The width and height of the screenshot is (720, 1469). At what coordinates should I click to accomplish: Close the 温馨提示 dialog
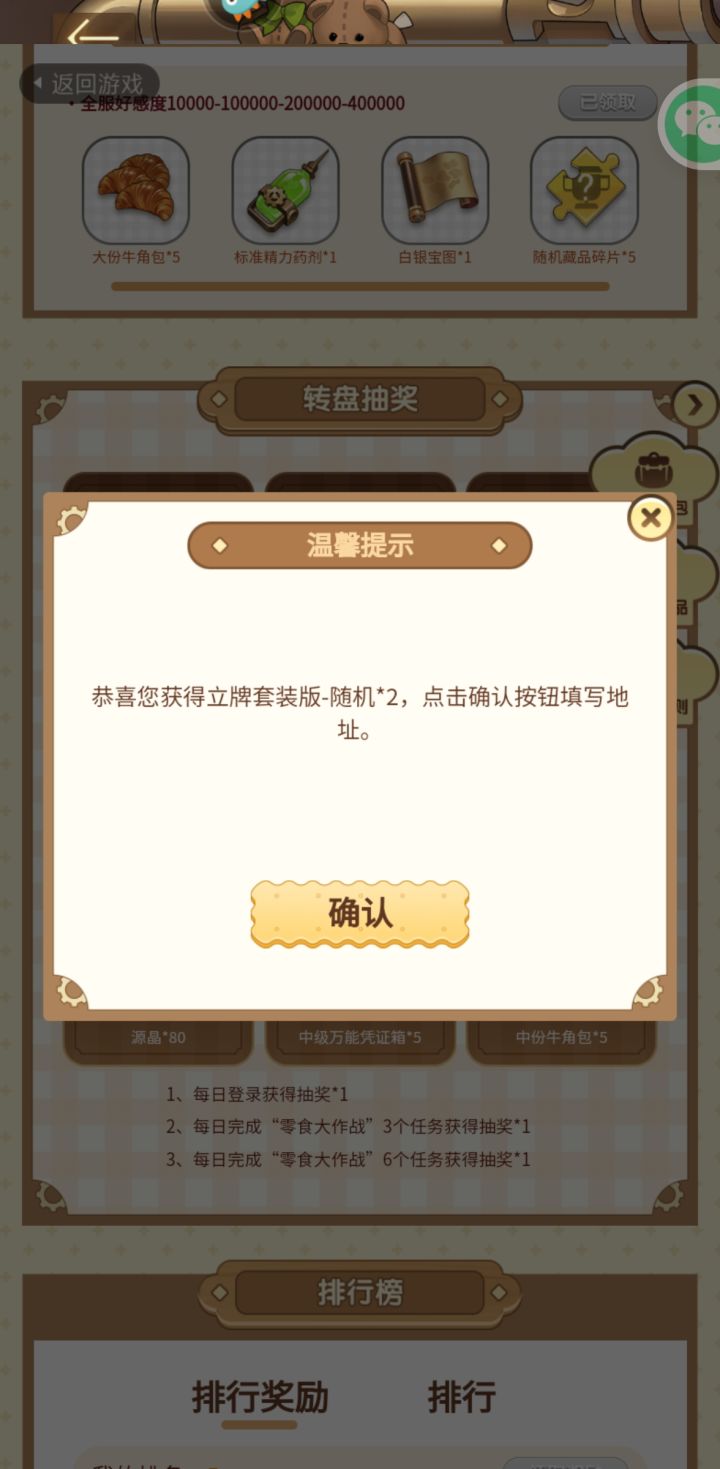pyautogui.click(x=651, y=518)
